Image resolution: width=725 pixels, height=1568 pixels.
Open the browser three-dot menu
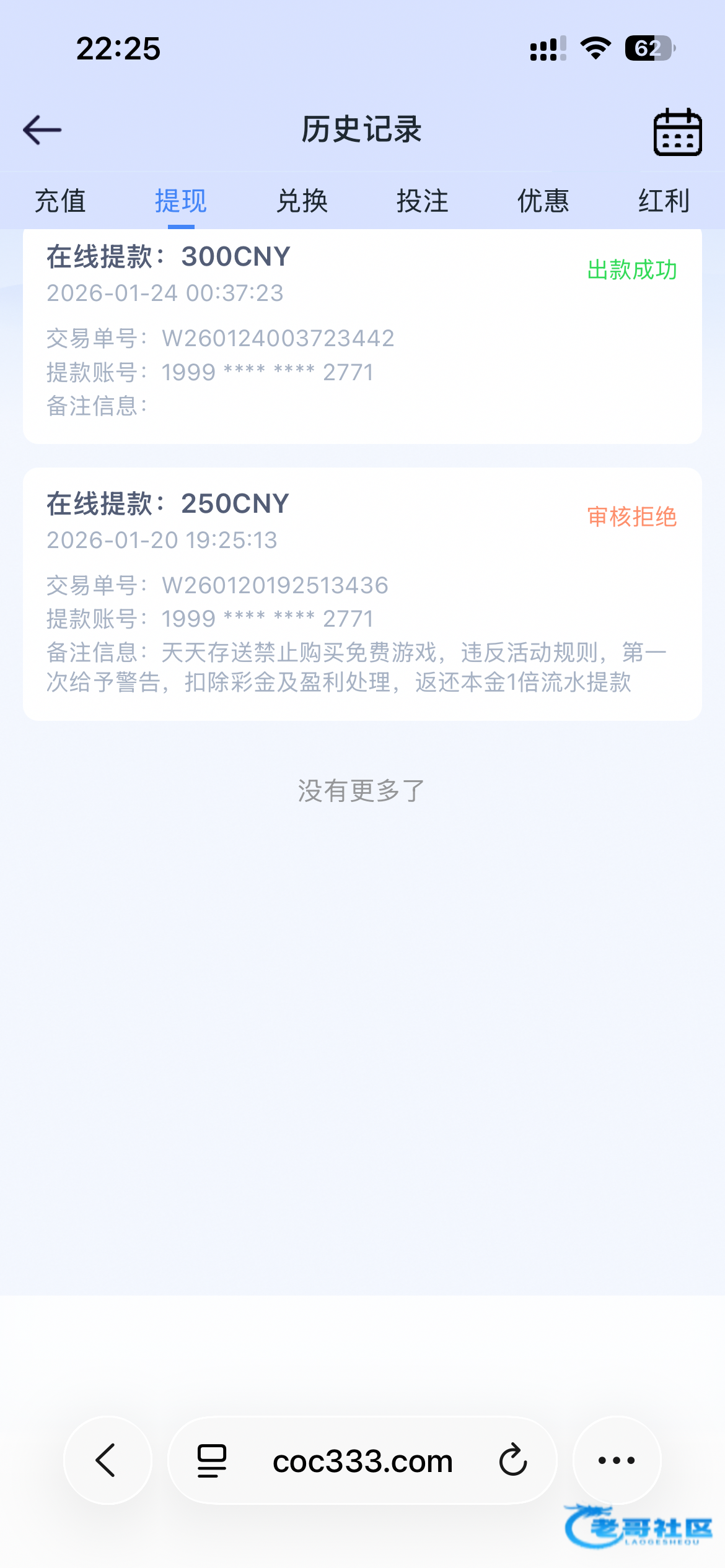click(x=617, y=1460)
